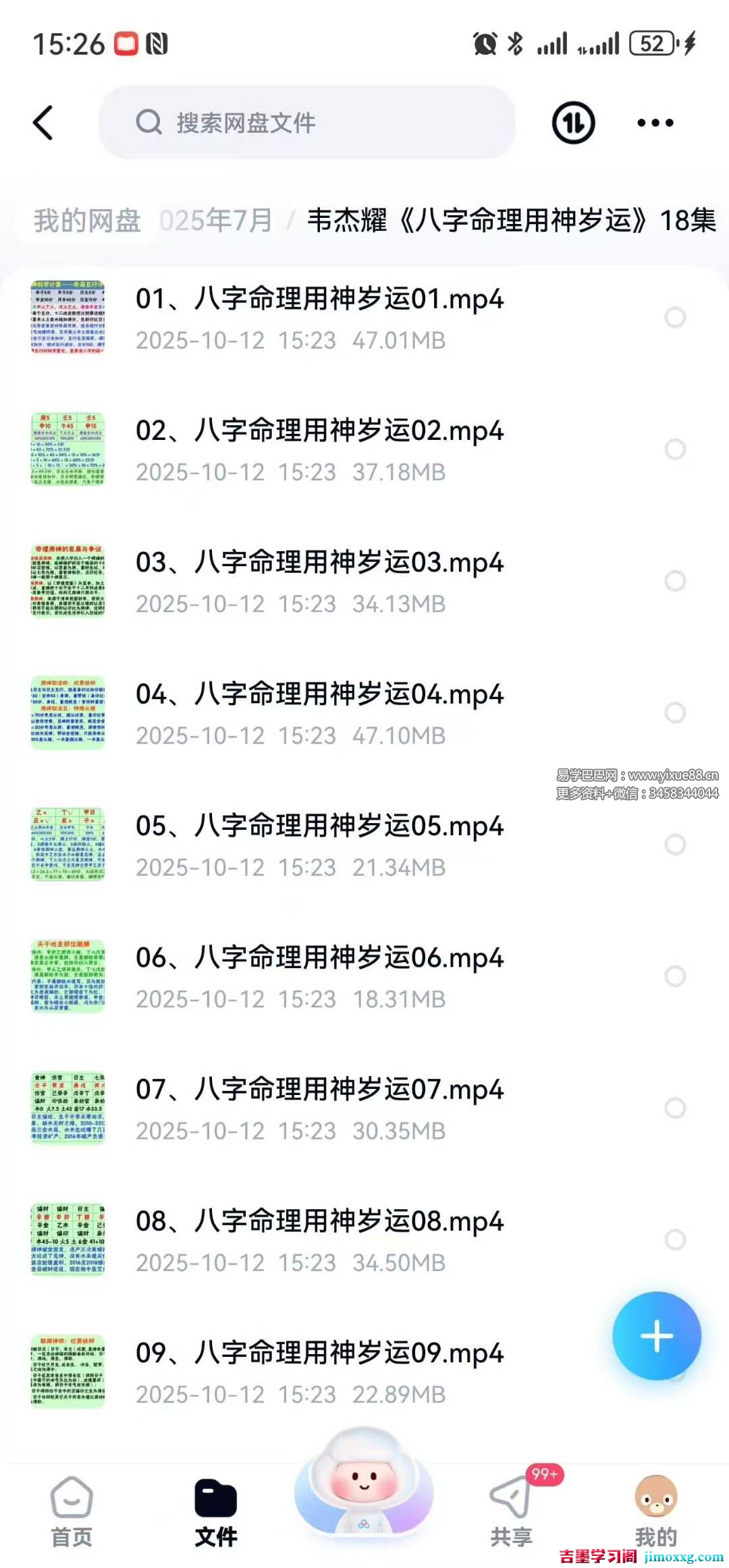Open video 01、八字命理用神岁运01.mp4

(x=319, y=299)
